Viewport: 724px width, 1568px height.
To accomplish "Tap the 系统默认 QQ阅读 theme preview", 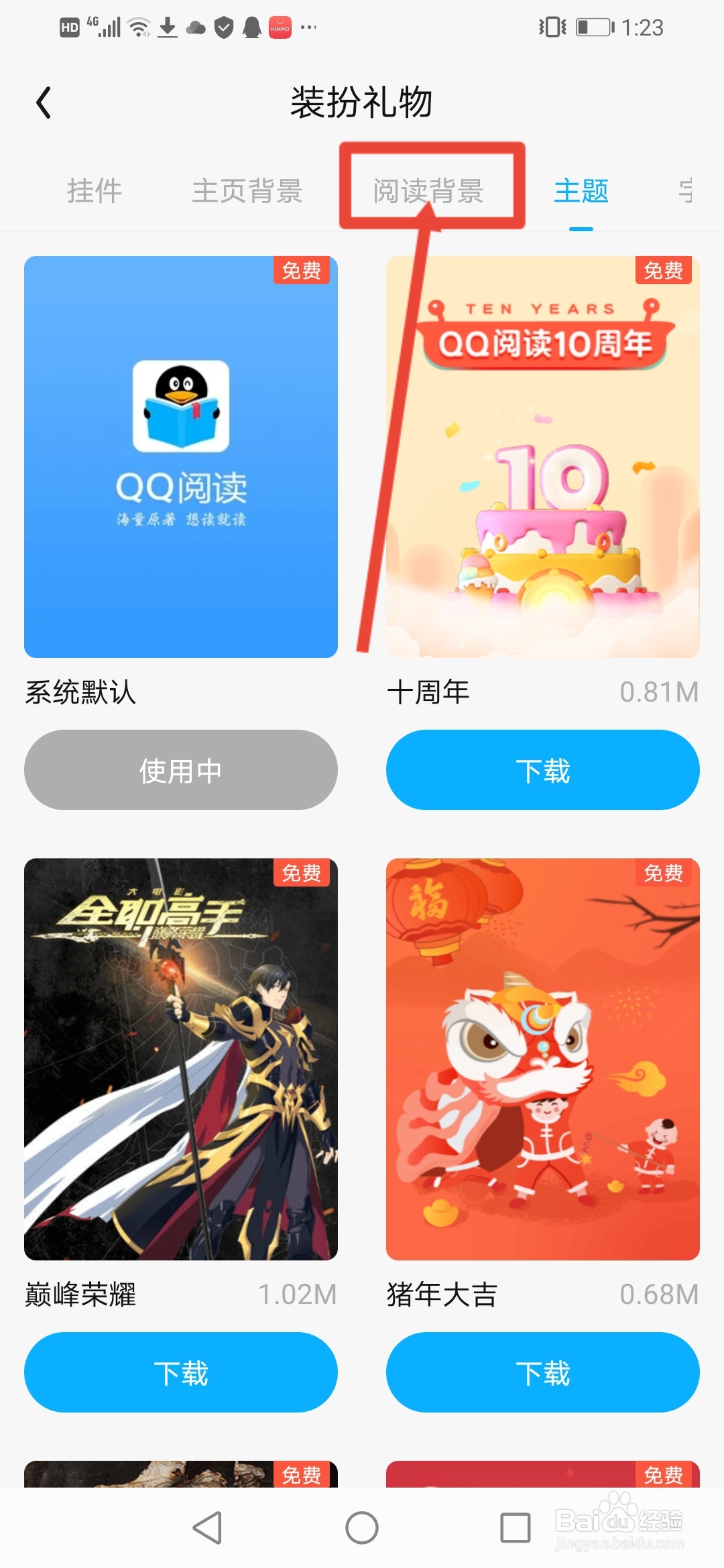I will [x=180, y=456].
